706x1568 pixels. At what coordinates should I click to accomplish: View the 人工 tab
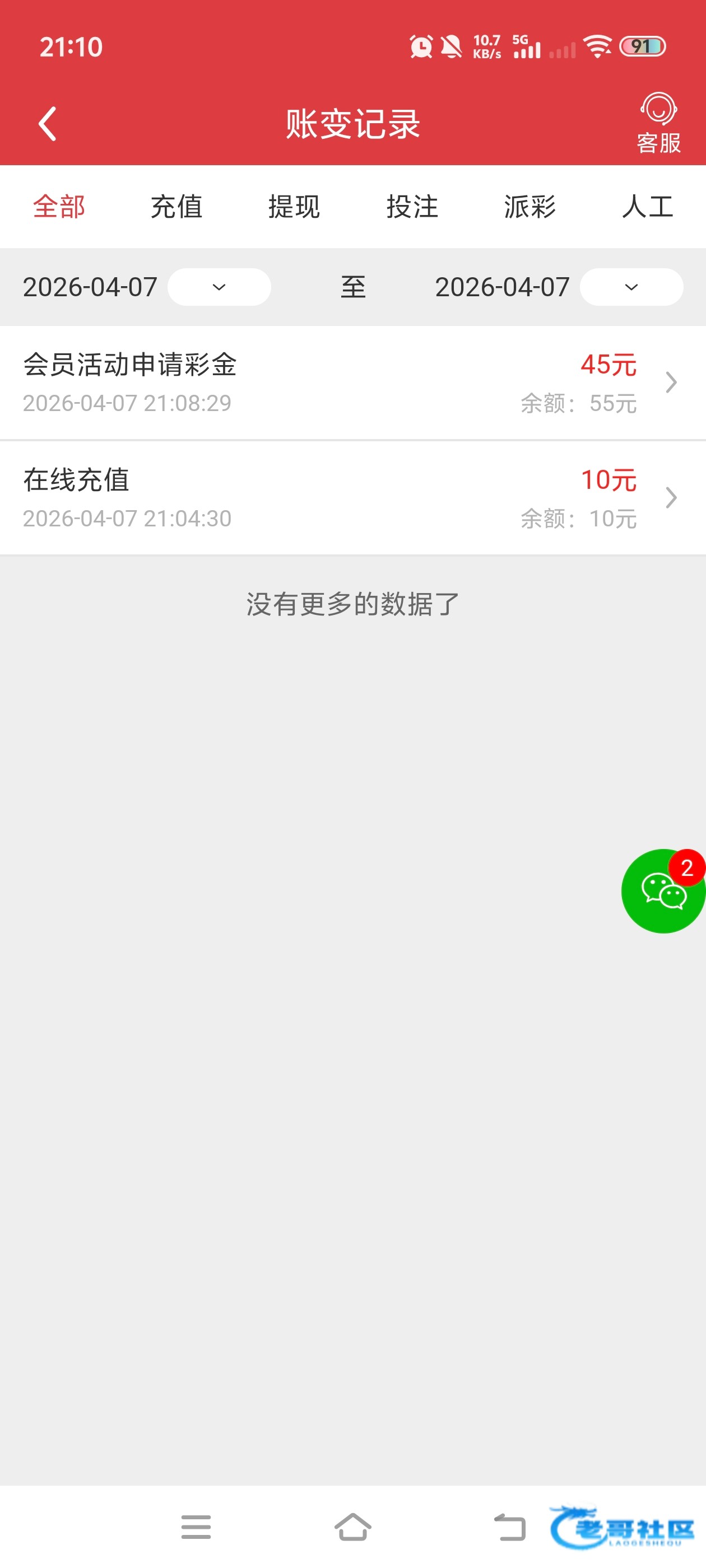(x=648, y=206)
